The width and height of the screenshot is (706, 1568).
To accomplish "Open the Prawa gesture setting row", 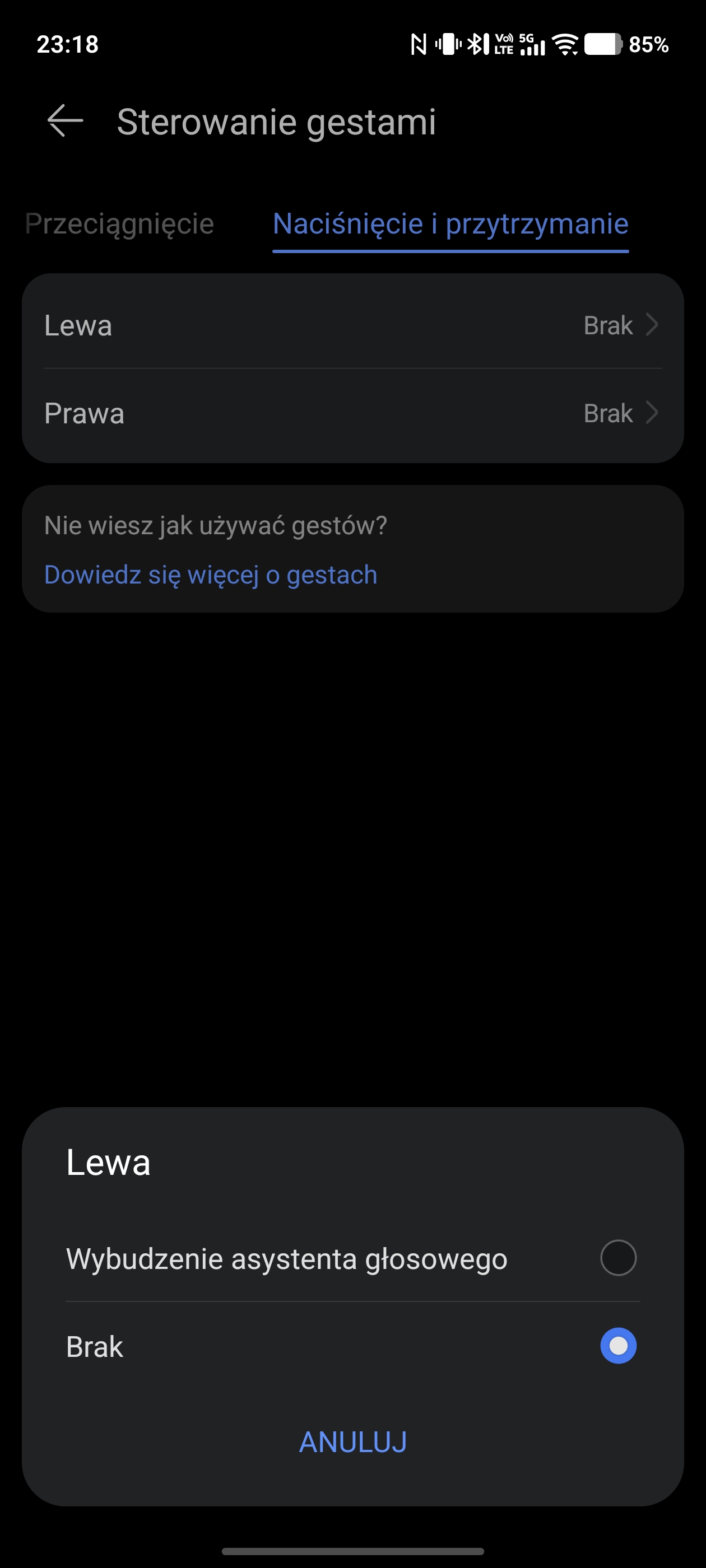I will click(352, 413).
